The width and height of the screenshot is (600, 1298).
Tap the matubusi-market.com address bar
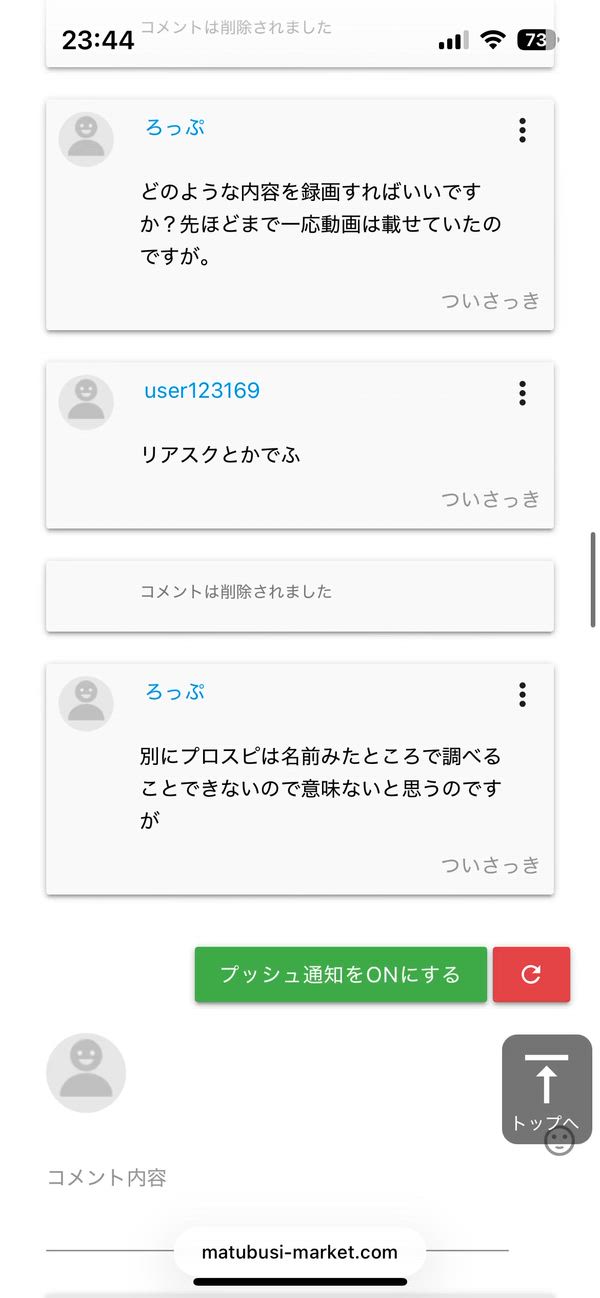299,1252
